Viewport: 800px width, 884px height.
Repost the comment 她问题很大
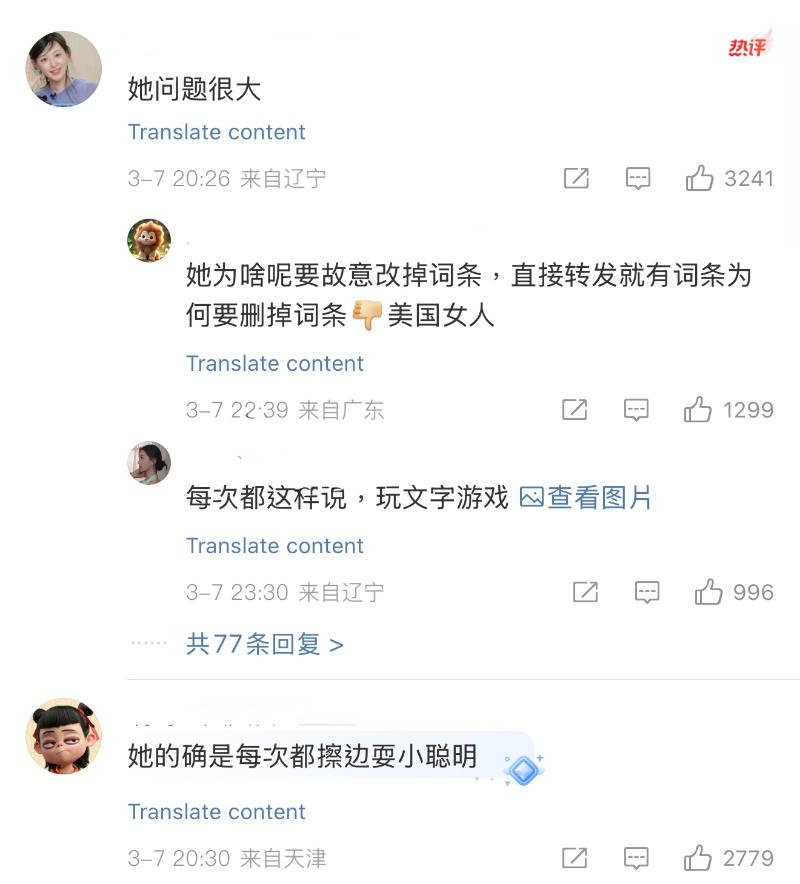tap(576, 179)
